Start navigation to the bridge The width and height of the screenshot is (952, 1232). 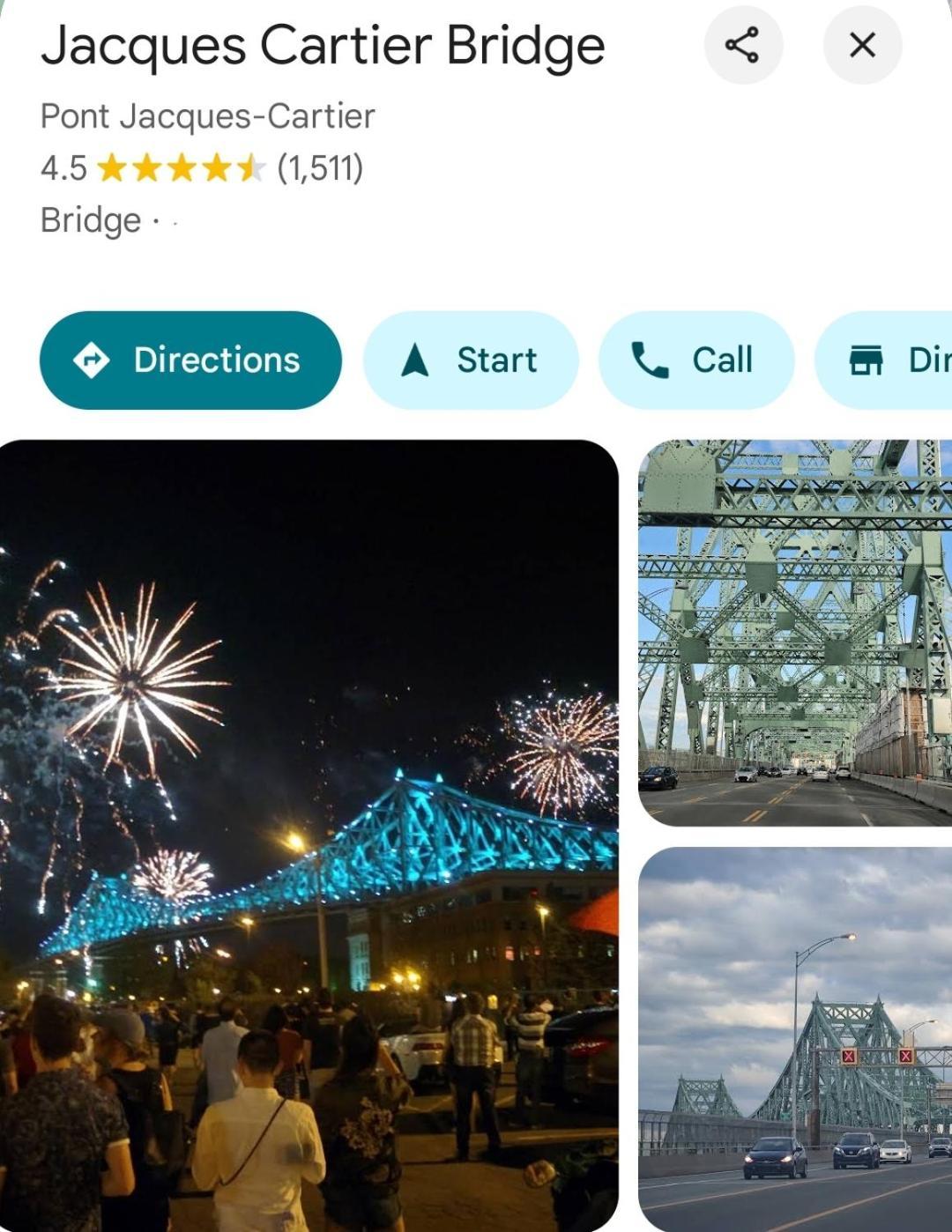tap(471, 360)
